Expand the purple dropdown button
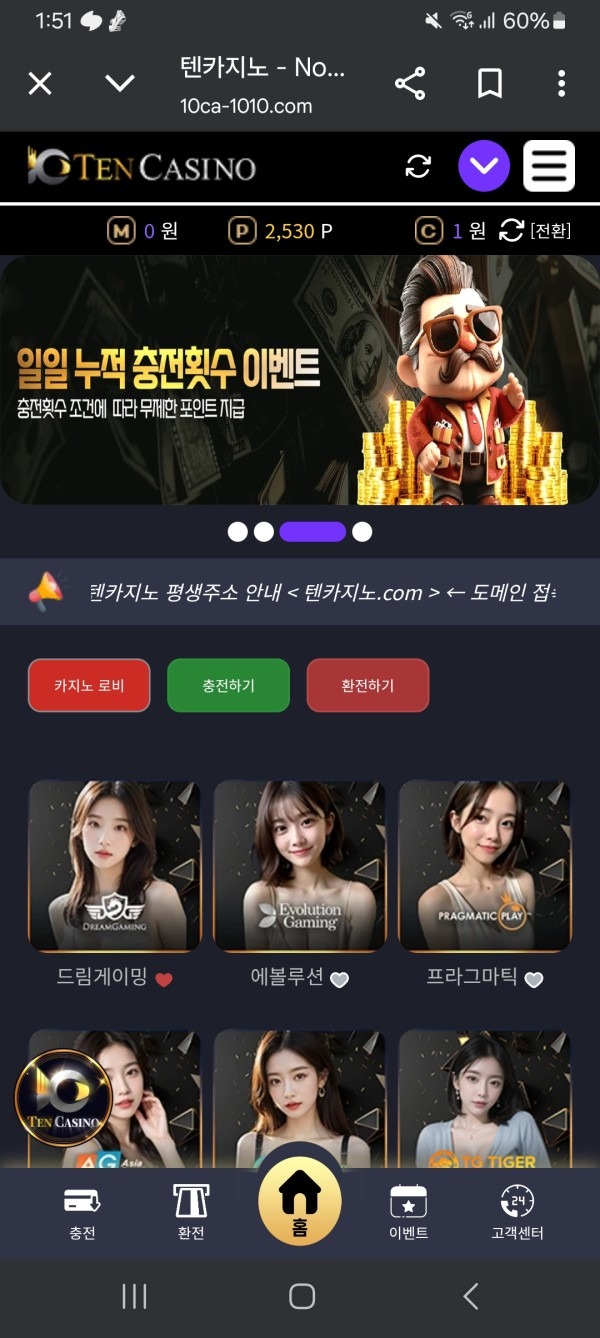Viewport: 600px width, 1338px height. coord(484,167)
